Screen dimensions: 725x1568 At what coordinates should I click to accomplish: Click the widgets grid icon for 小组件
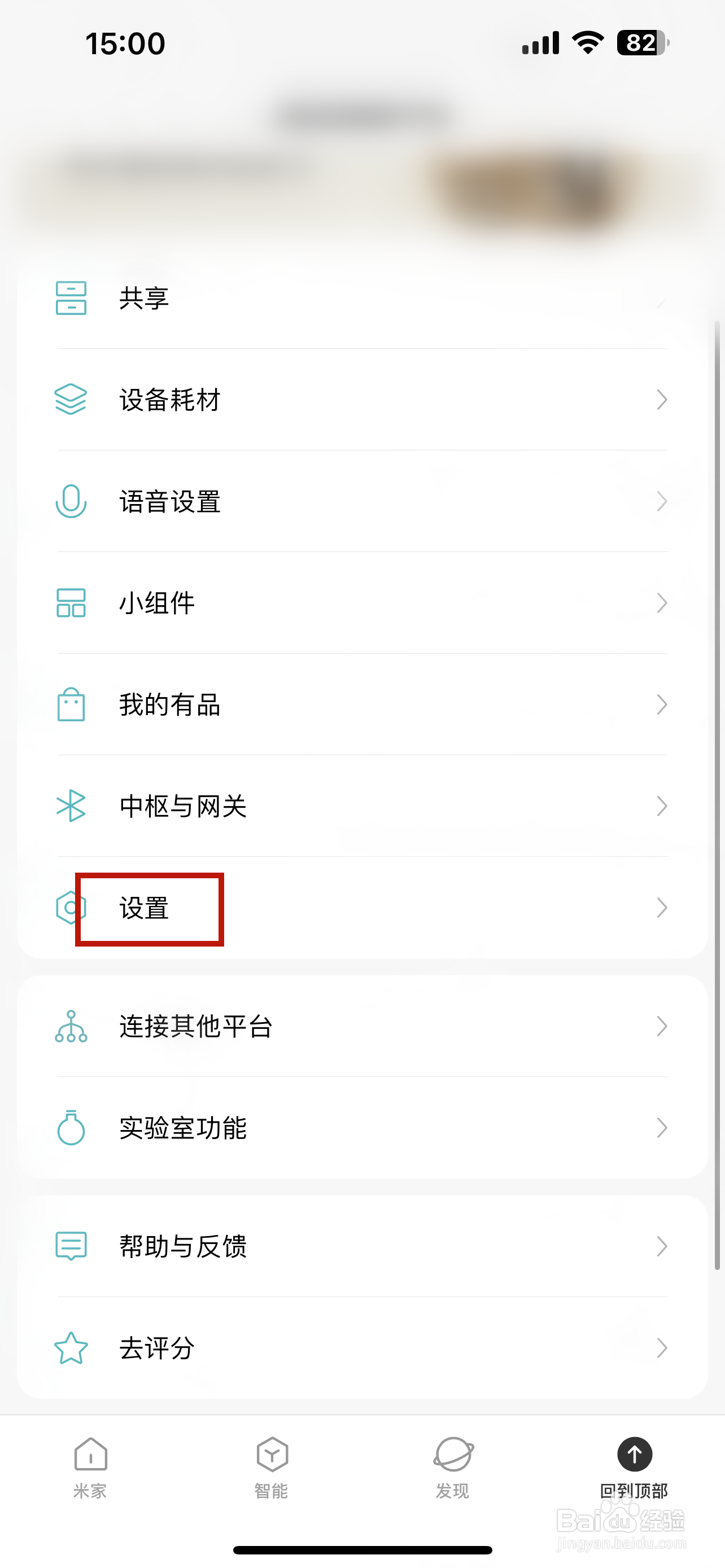(71, 603)
